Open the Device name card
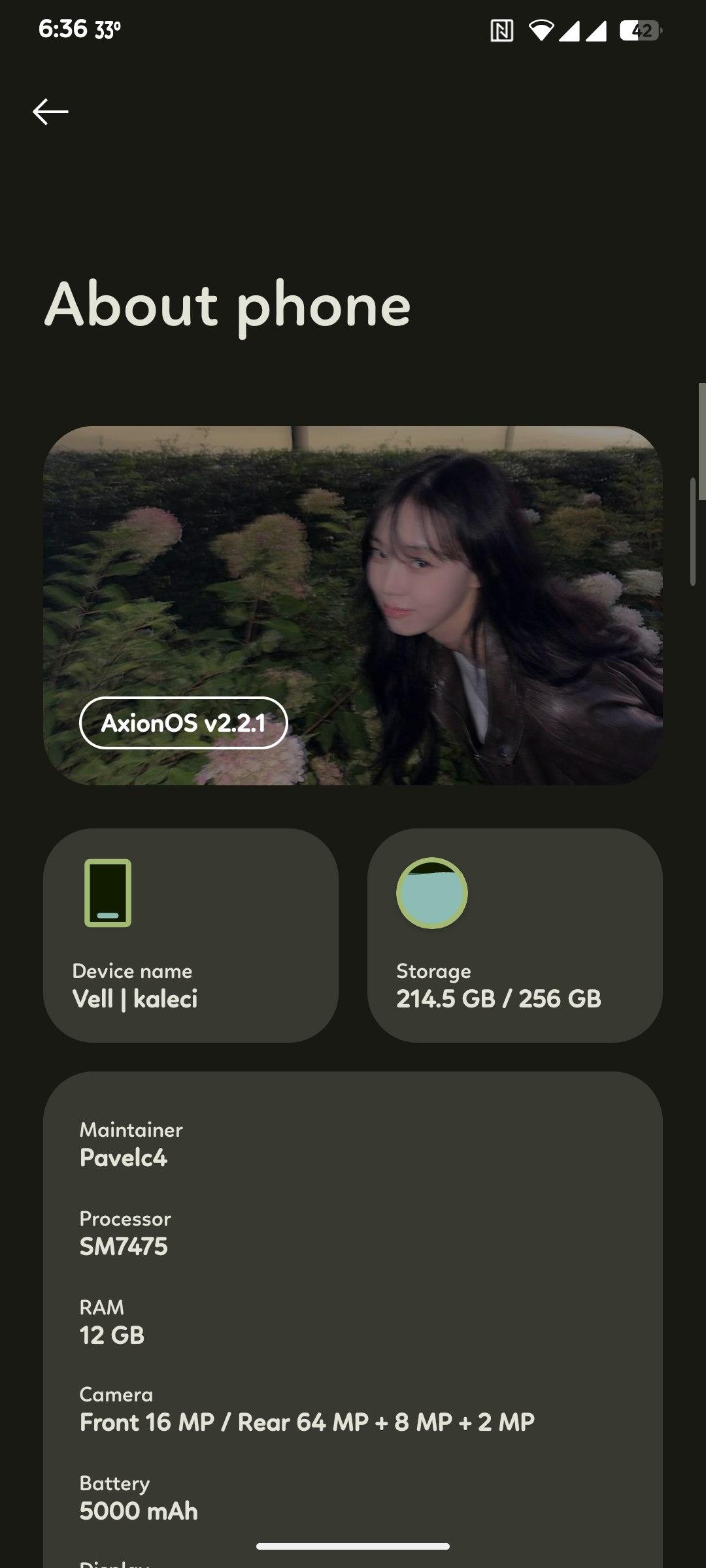 click(190, 935)
